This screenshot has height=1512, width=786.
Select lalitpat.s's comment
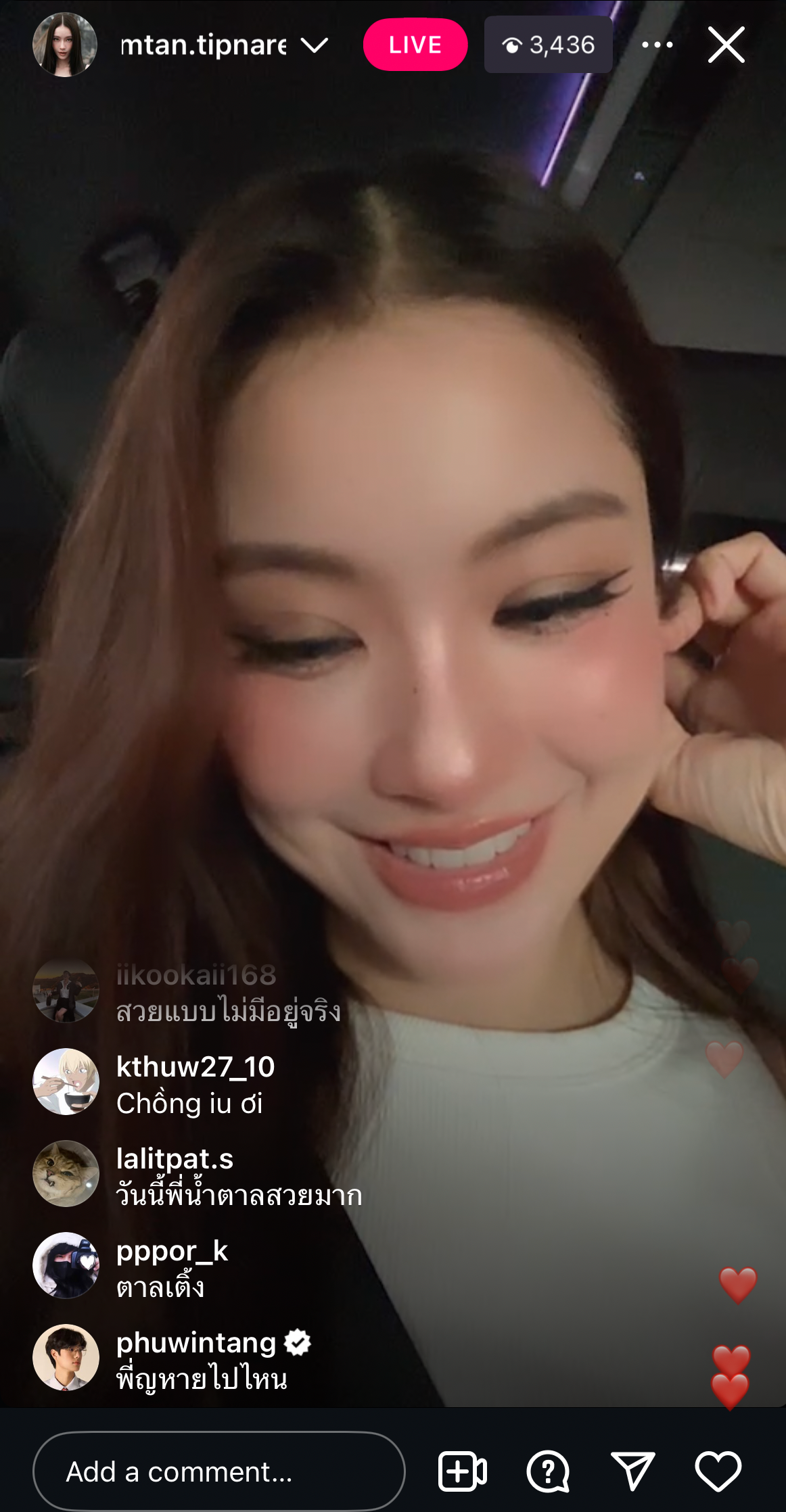click(238, 1177)
